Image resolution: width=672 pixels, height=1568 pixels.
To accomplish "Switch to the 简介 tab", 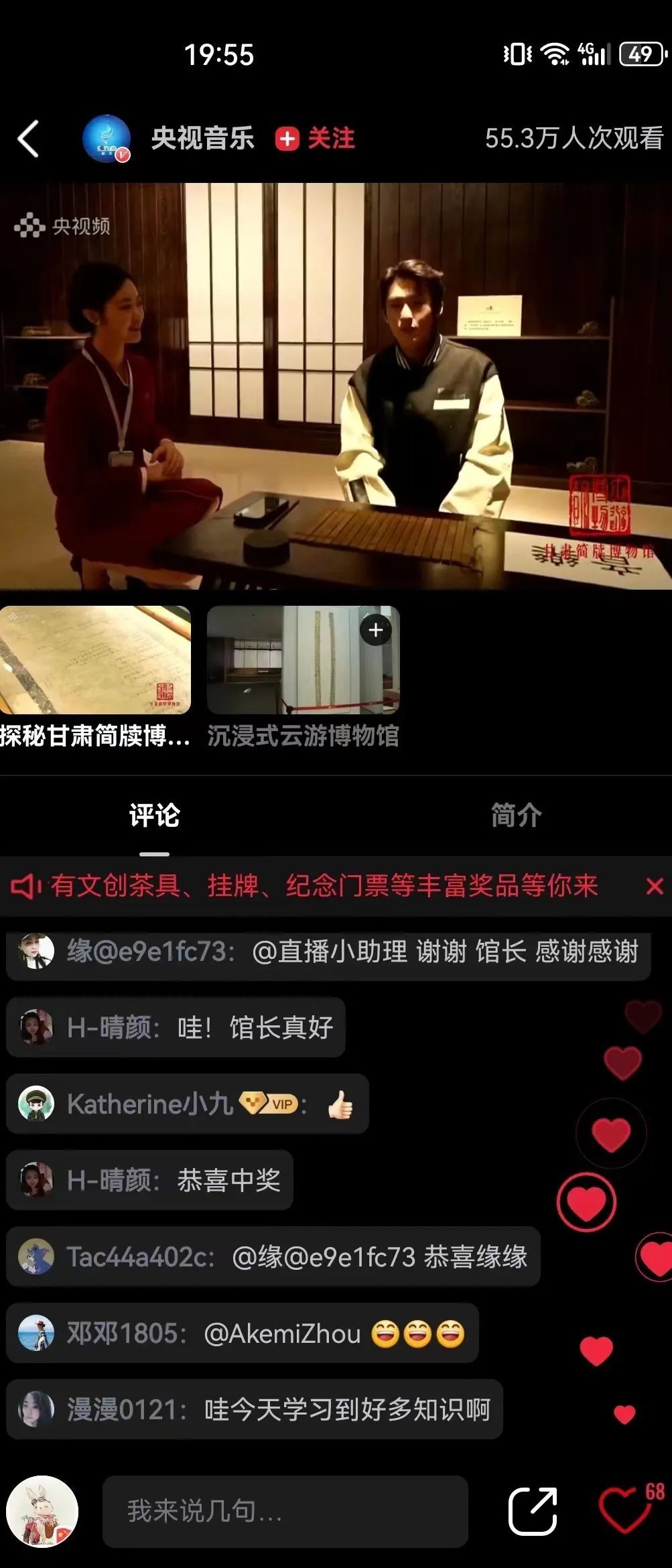I will [x=516, y=815].
